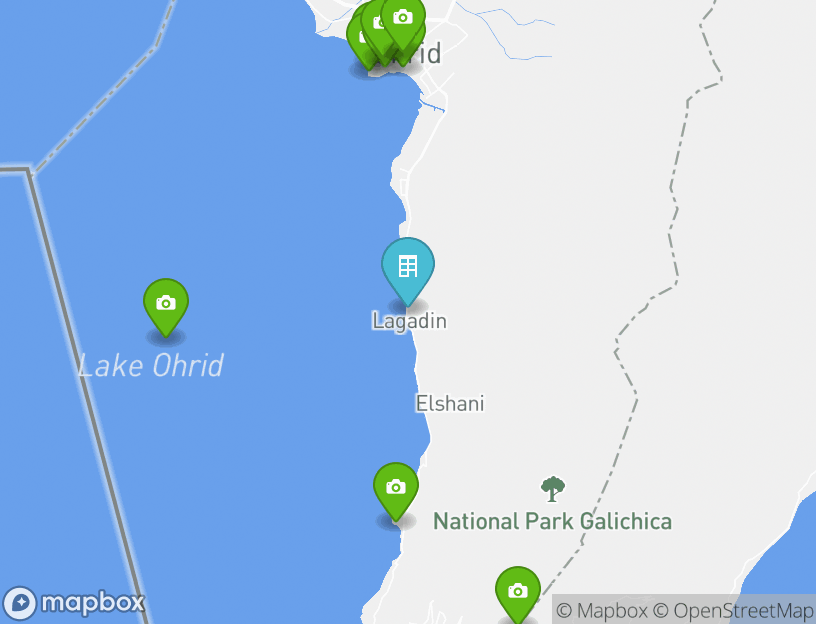This screenshot has height=624, width=816.
Task: Open the Mapbox attribution link
Action: [601, 610]
